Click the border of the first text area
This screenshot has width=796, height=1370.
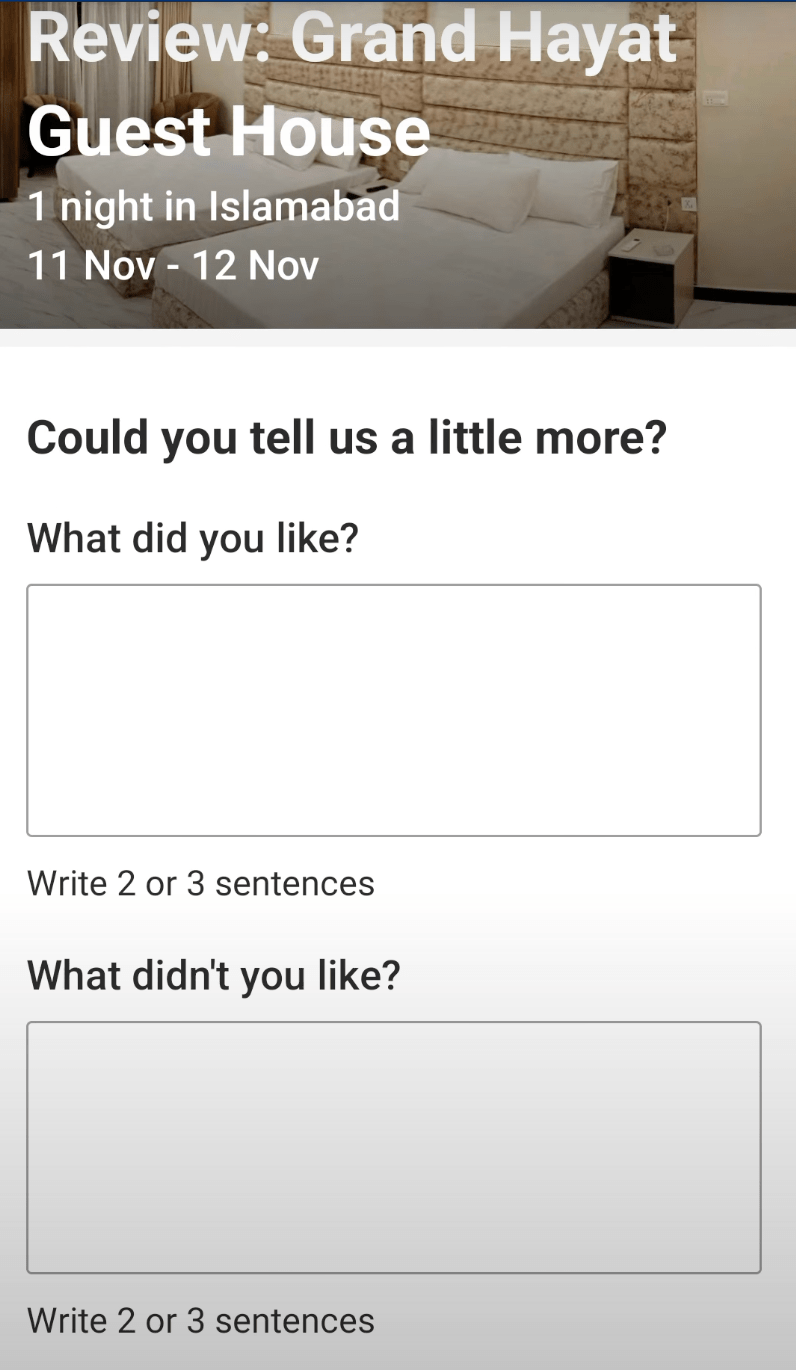395,585
